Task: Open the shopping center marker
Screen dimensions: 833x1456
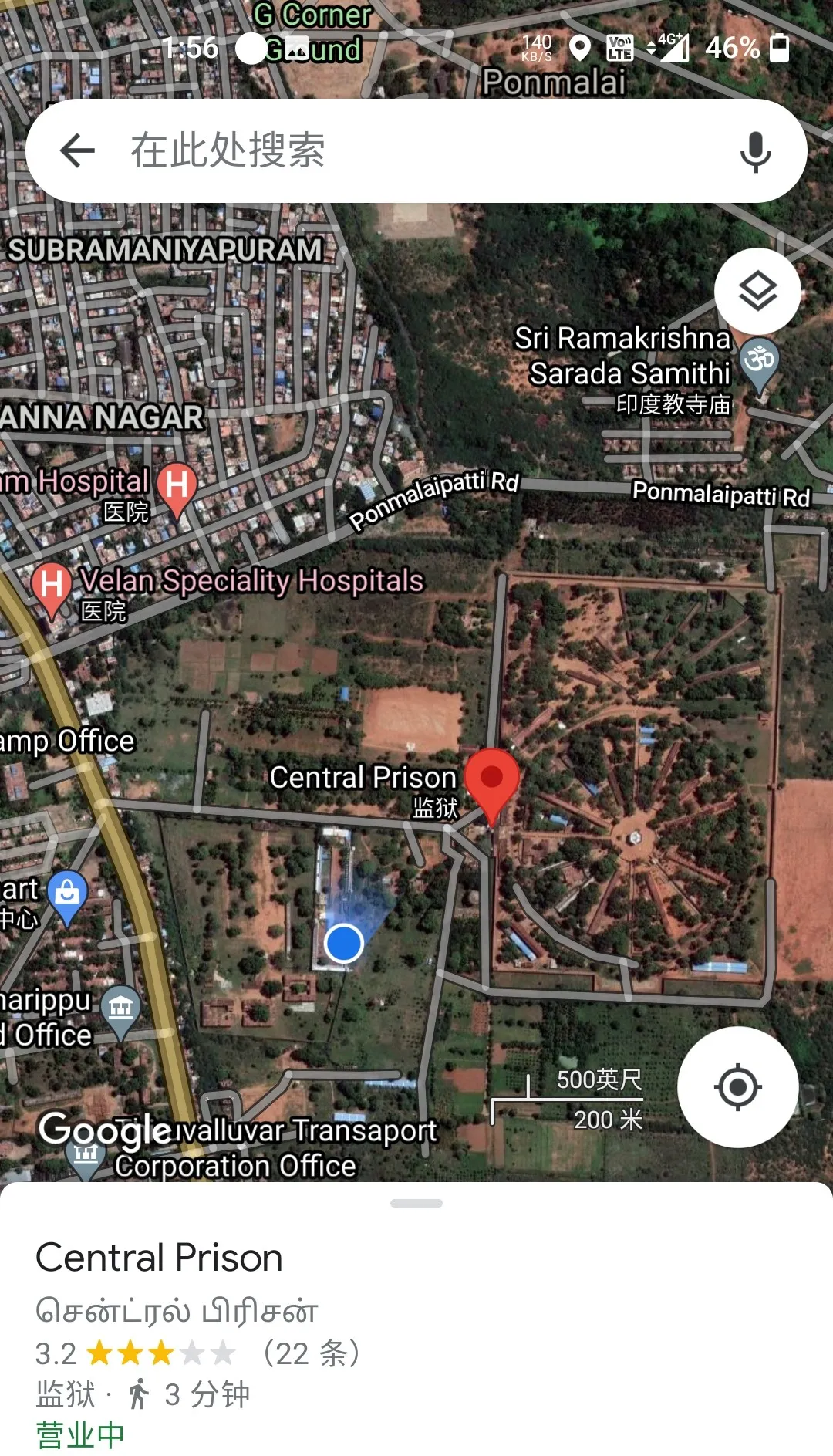Action: (67, 895)
